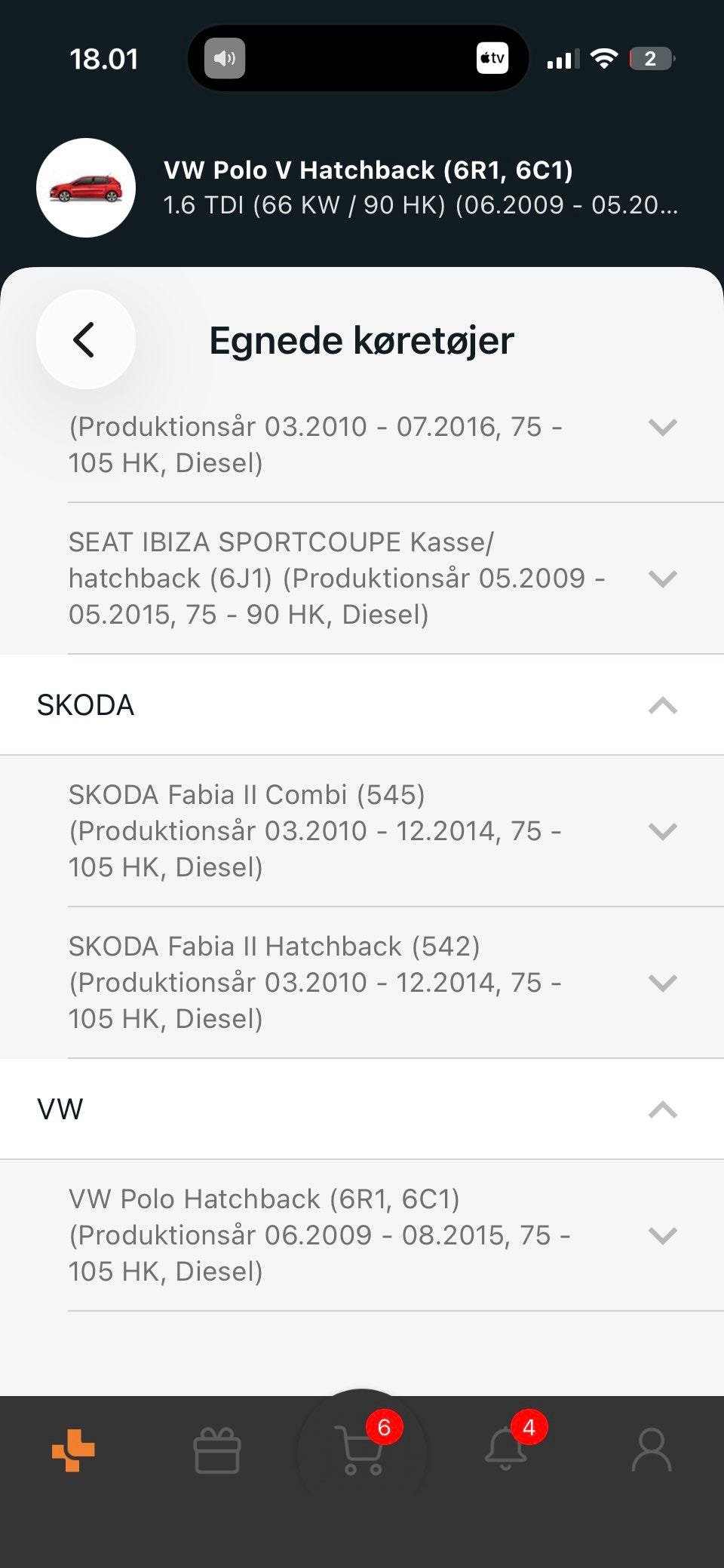This screenshot has width=724, height=1568.
Task: Collapse the SKODA section
Action: pos(362,705)
